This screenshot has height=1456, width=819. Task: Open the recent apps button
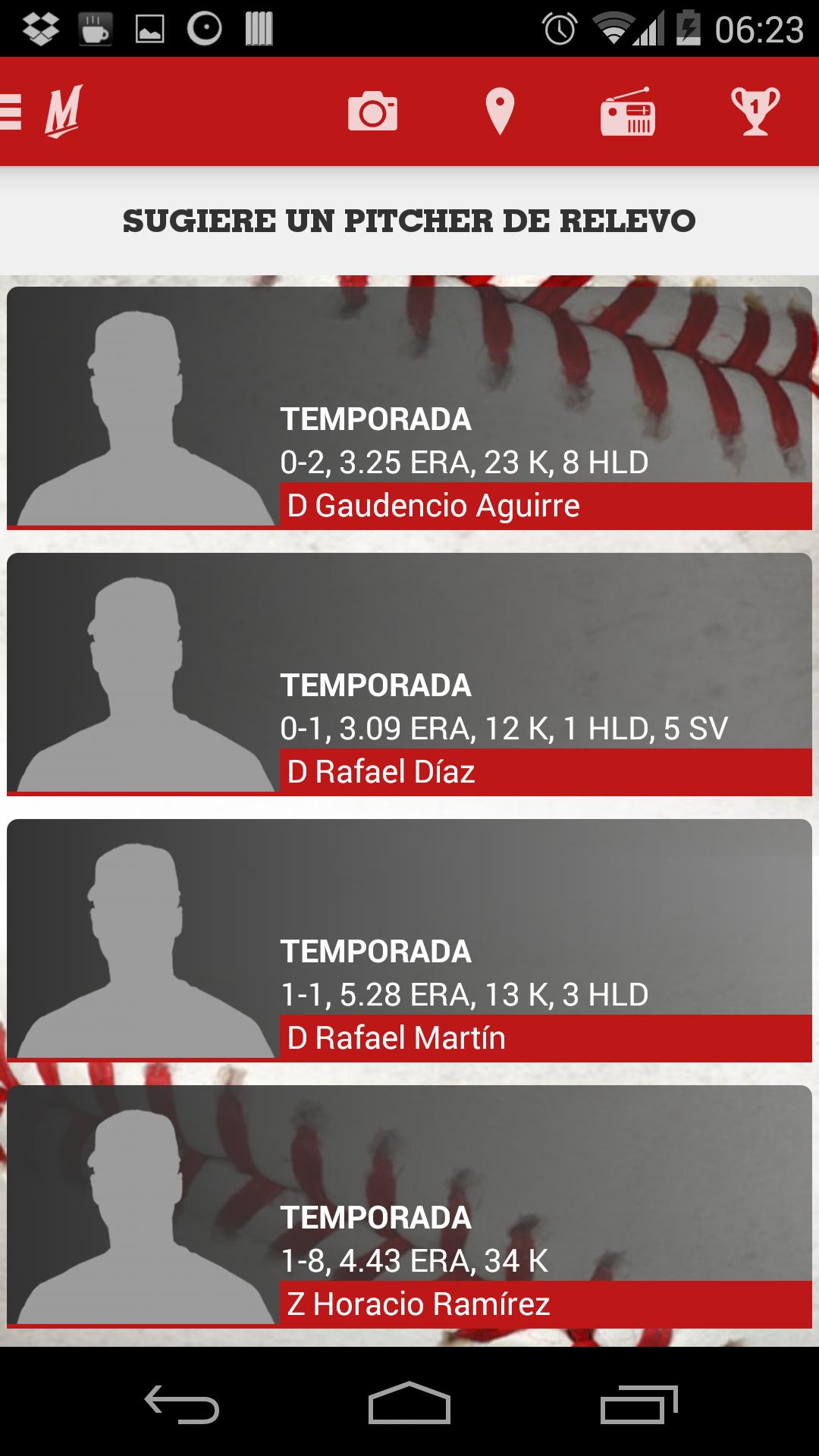coord(639,1401)
